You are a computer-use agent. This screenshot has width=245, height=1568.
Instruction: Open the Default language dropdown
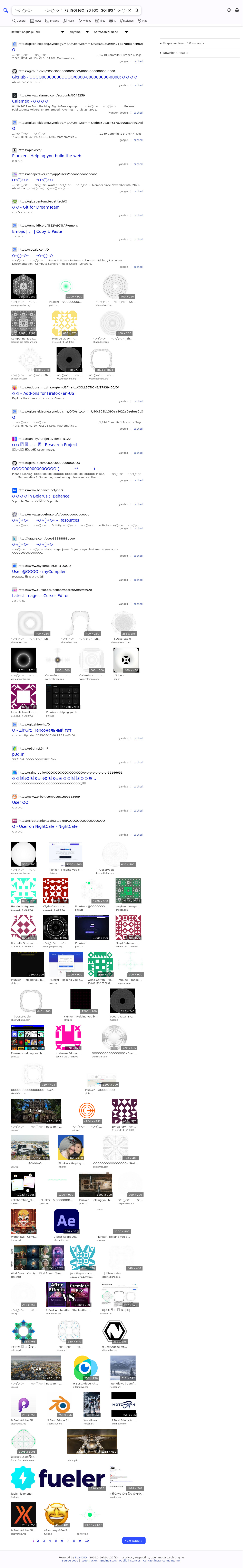tap(37, 32)
